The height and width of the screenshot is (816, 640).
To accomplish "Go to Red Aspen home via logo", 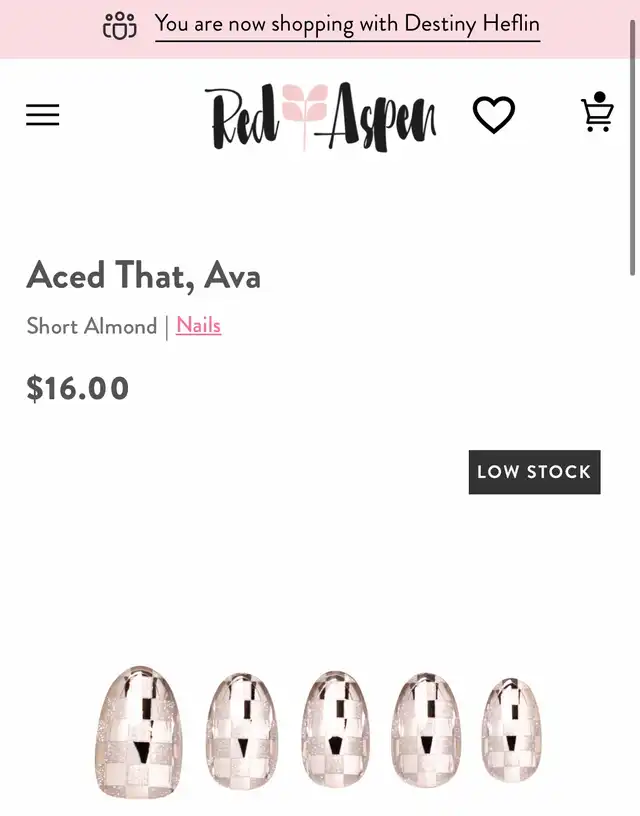I will tap(320, 117).
